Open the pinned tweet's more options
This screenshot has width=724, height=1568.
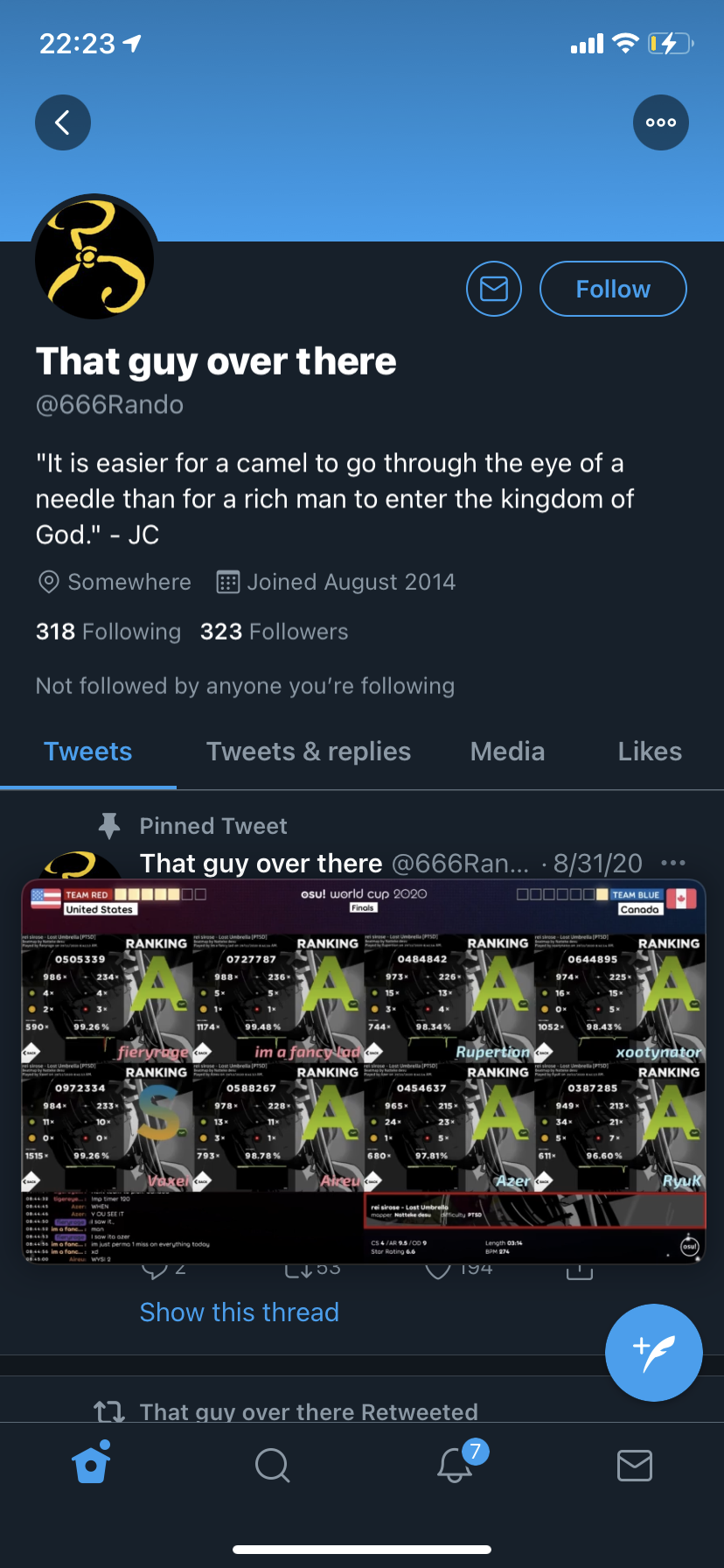tap(673, 863)
